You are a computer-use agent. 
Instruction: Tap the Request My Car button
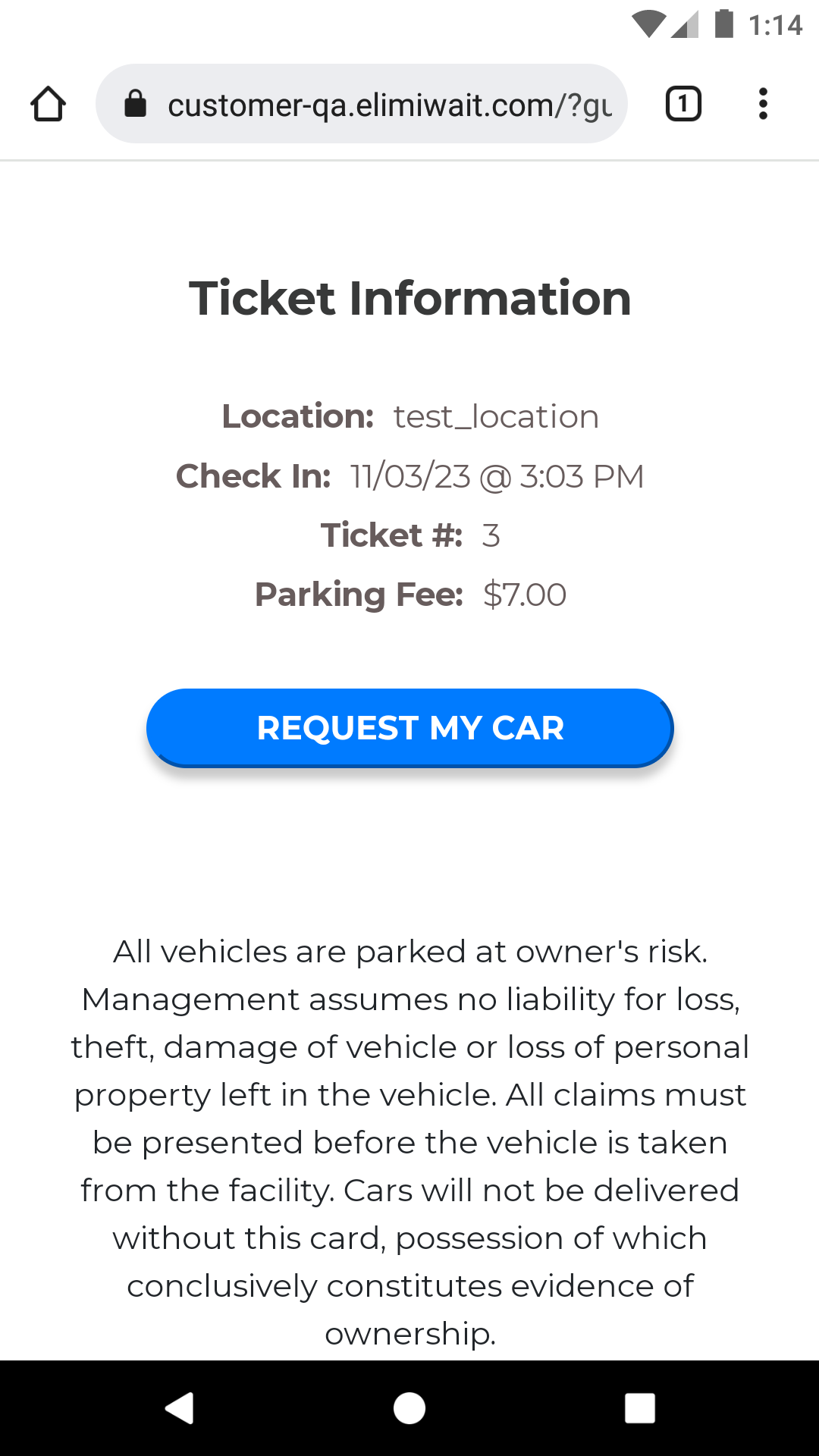pos(409,728)
